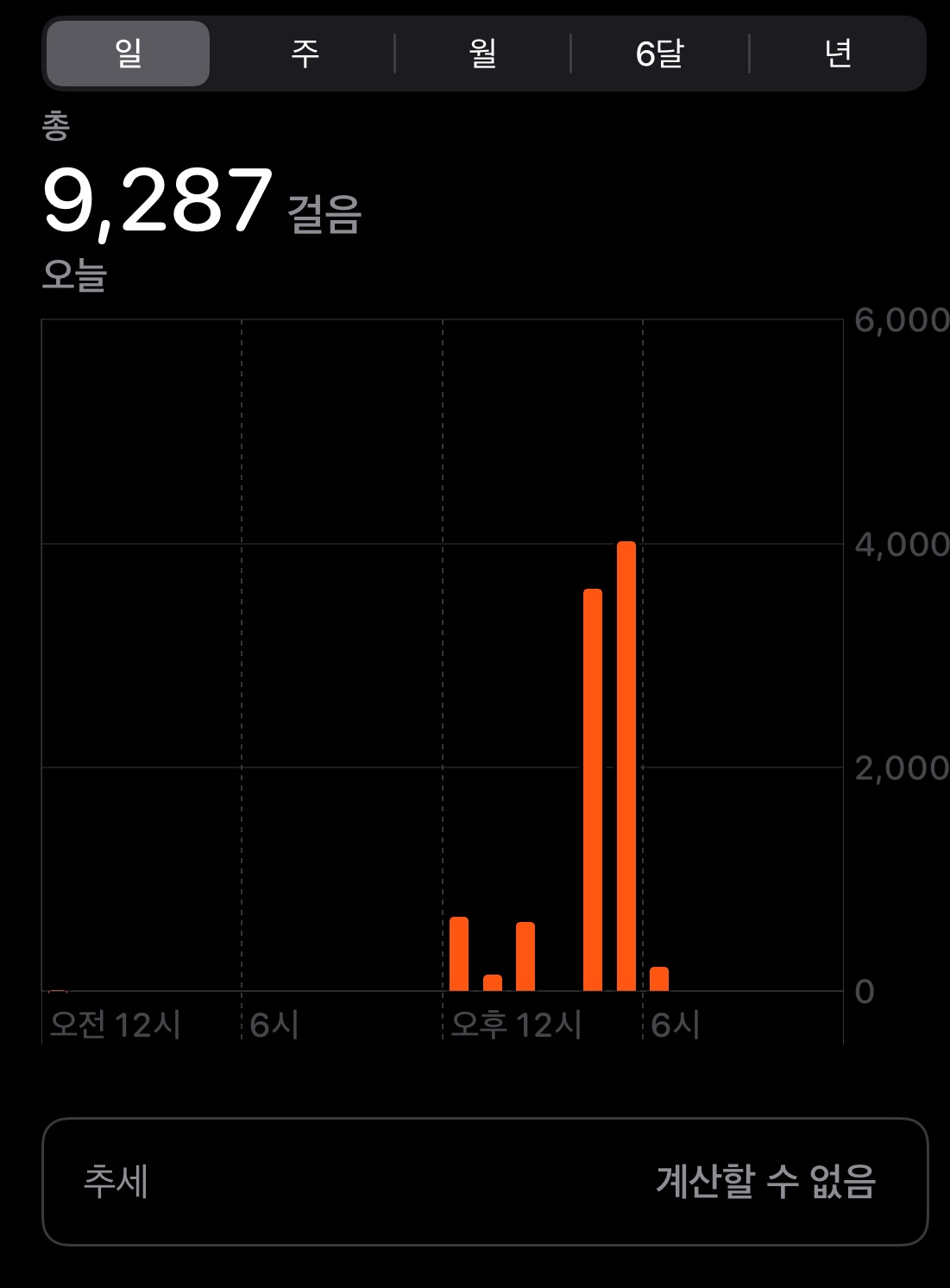
Task: Switch to the 주 (week) view
Action: (x=305, y=54)
